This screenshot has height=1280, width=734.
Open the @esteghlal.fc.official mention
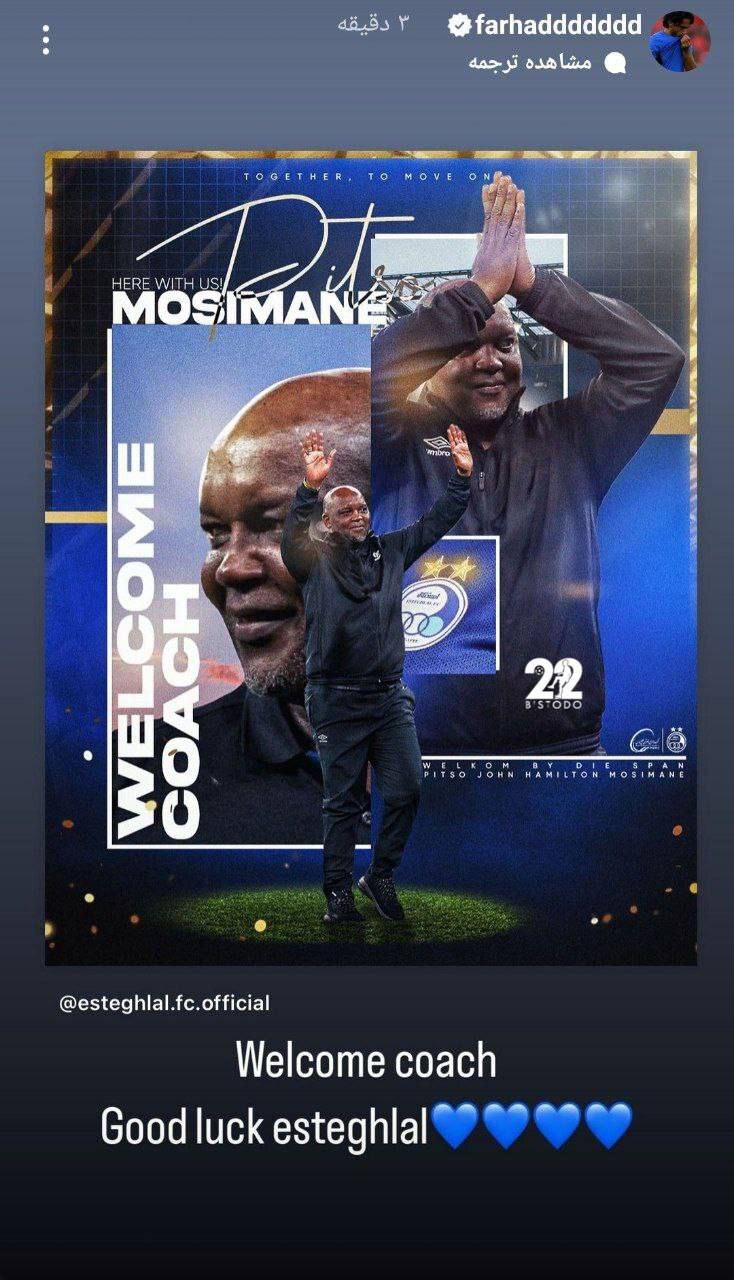[164, 1003]
